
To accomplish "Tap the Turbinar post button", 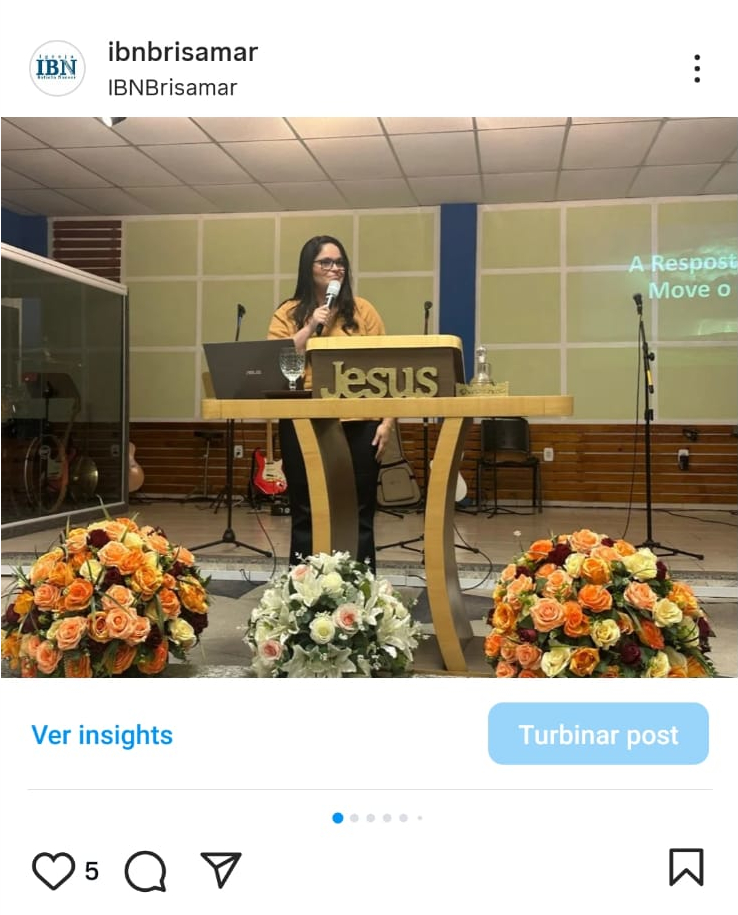I will point(598,735).
